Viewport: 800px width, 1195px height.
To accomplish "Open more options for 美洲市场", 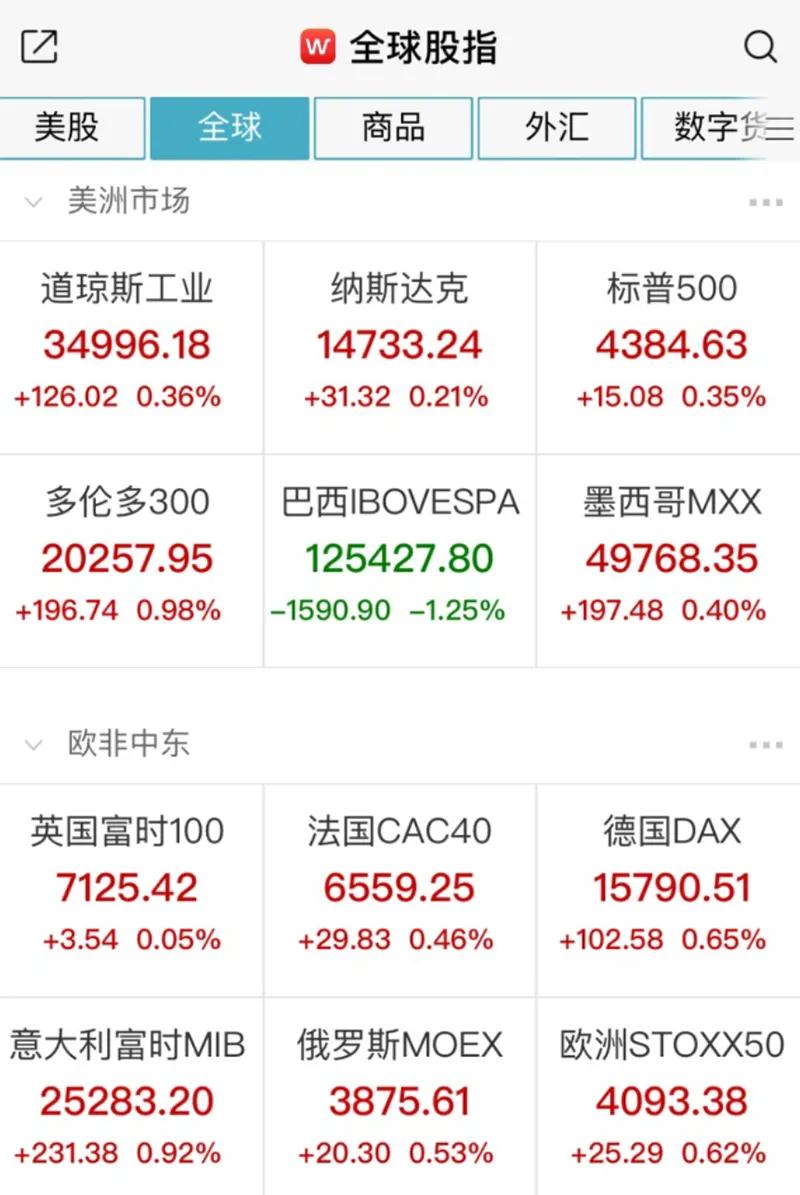I will [765, 202].
